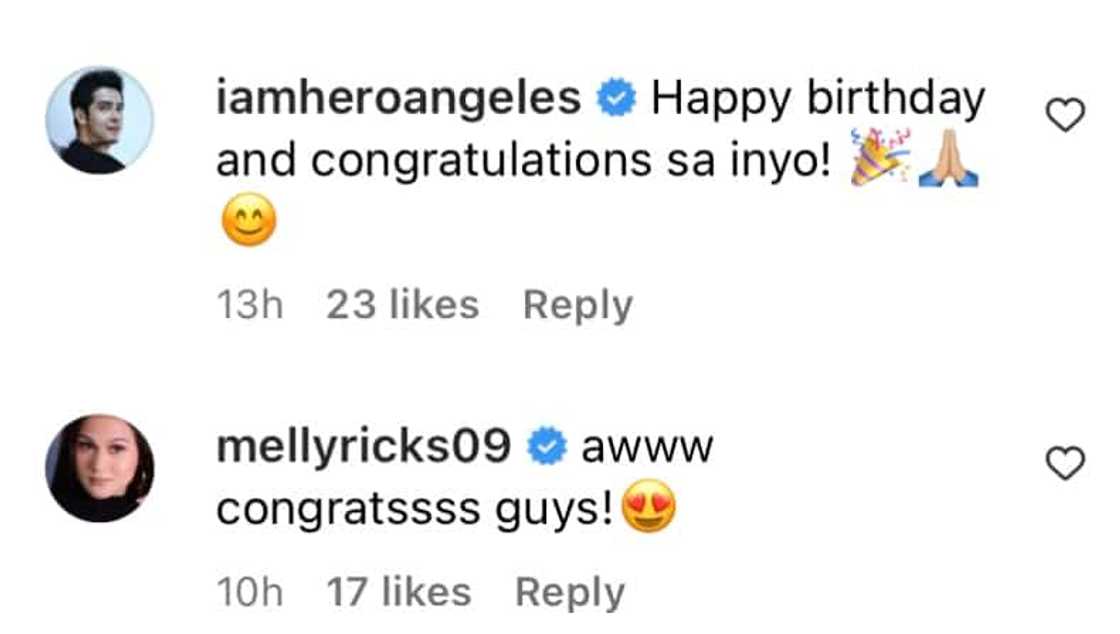Screen dimensions: 1120x634
Task: Open iamheroangeles' profile picture
Action: coord(99,121)
